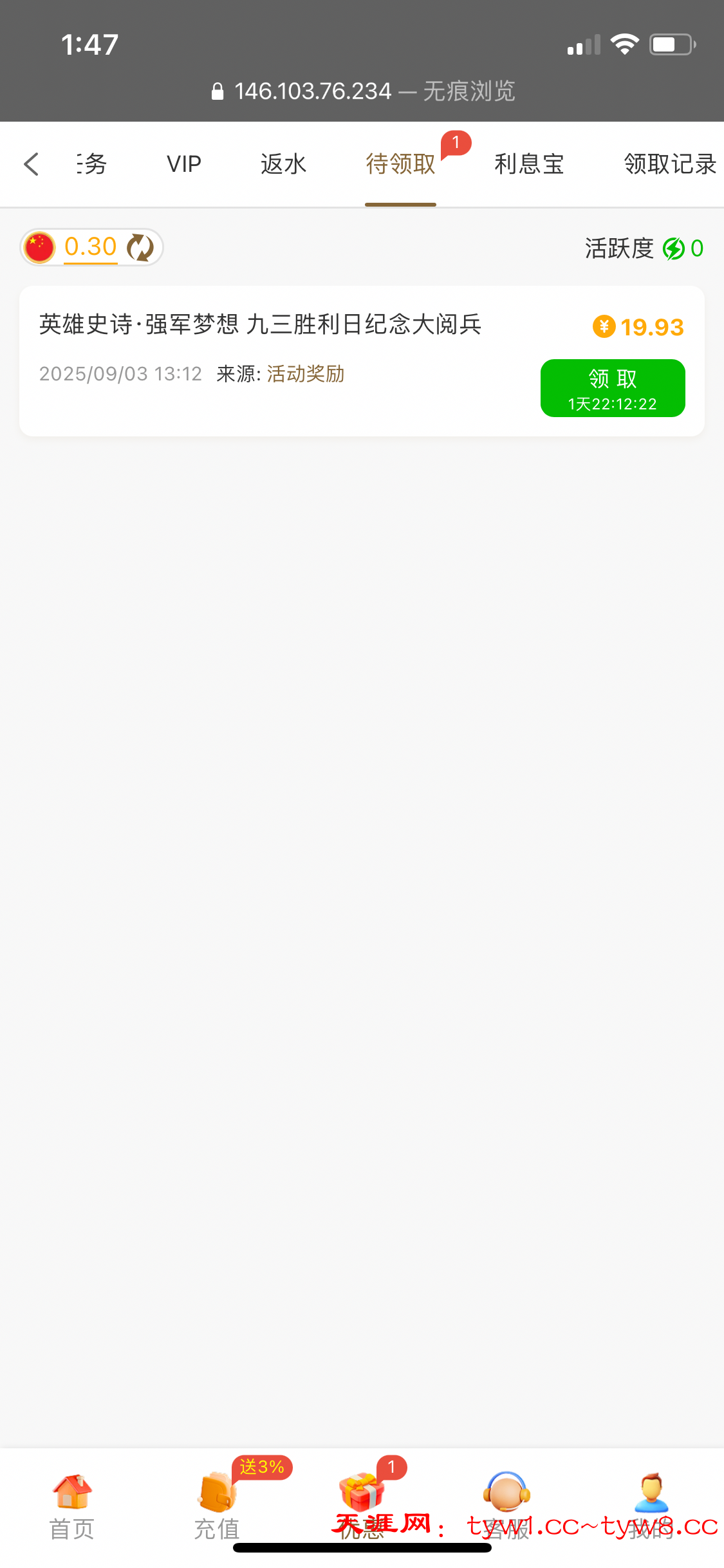Go back using the left arrow

tap(31, 164)
